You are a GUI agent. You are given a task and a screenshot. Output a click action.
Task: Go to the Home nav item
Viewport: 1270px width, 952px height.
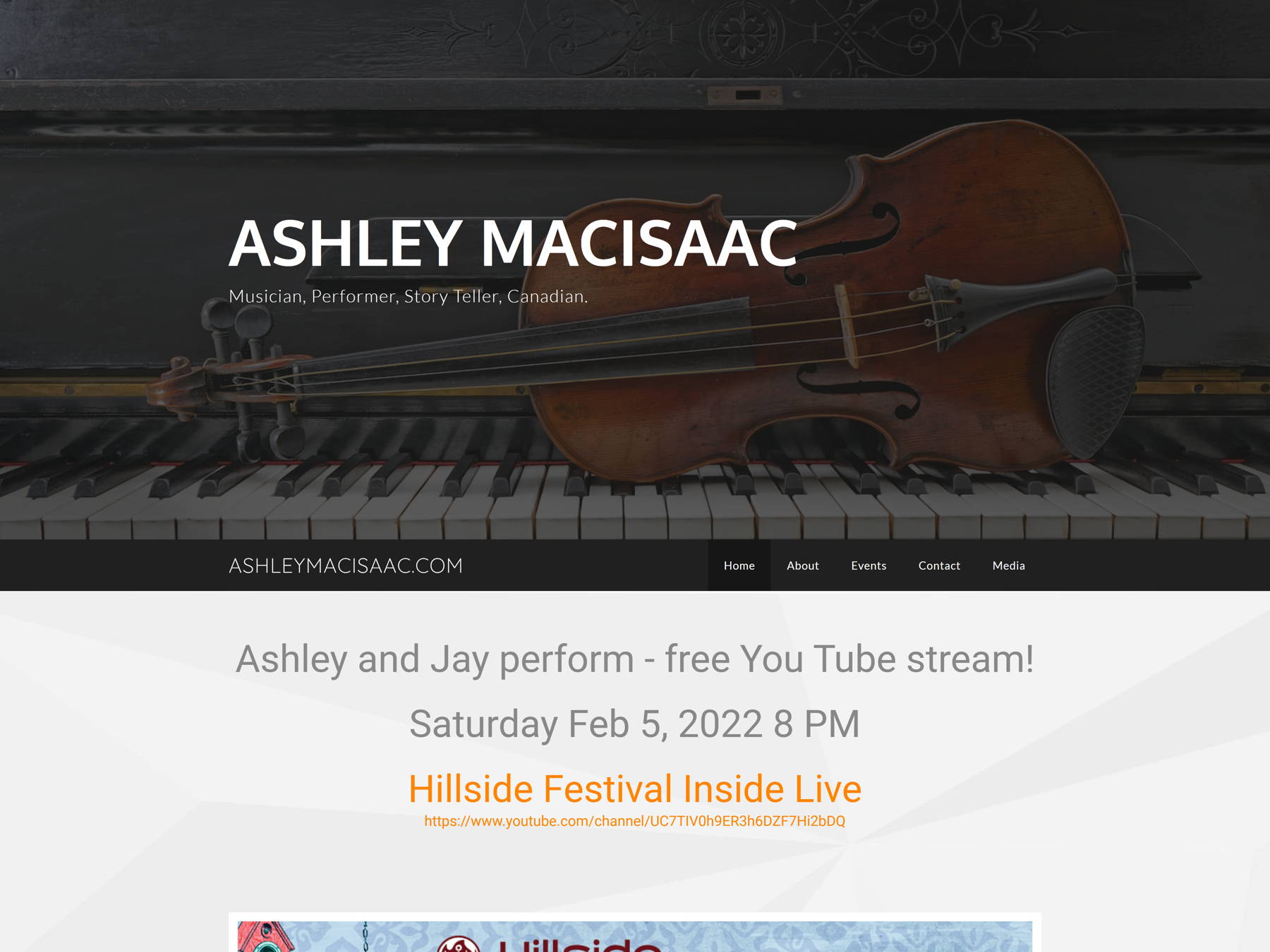click(x=739, y=566)
